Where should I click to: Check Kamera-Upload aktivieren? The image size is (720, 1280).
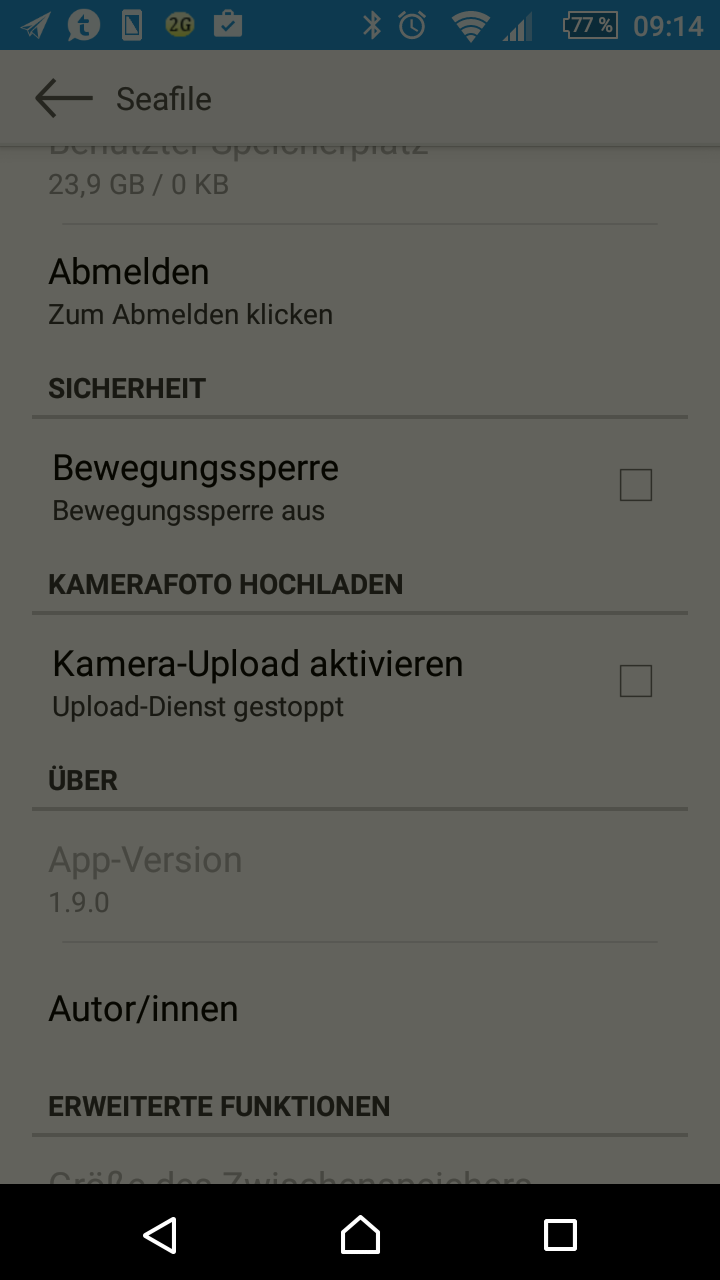pyautogui.click(x=635, y=681)
